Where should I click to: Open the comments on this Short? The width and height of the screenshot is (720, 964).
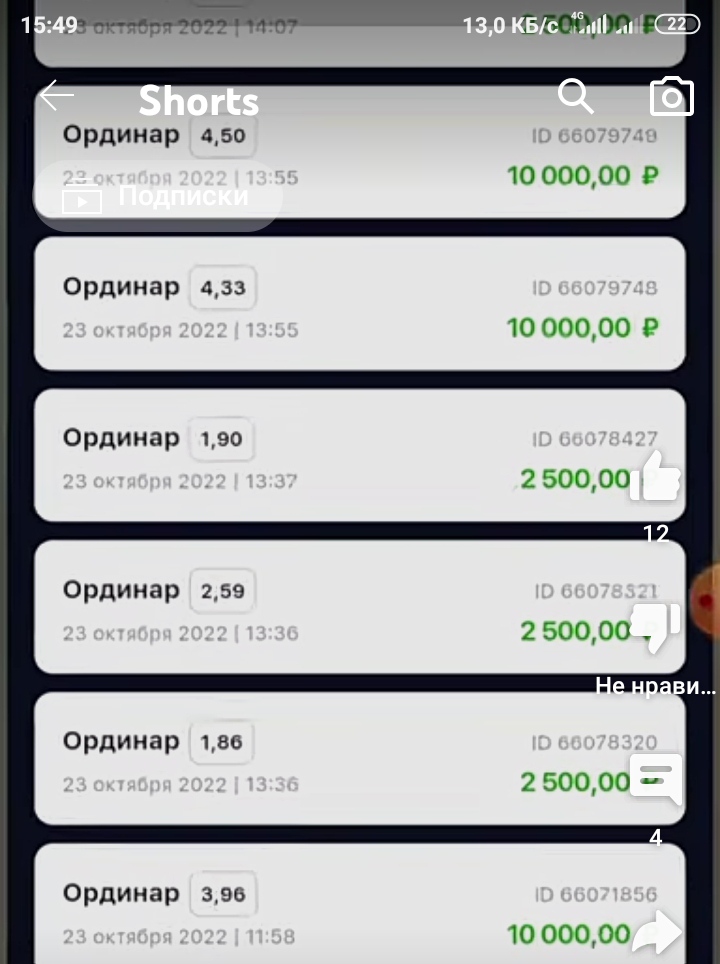click(656, 780)
